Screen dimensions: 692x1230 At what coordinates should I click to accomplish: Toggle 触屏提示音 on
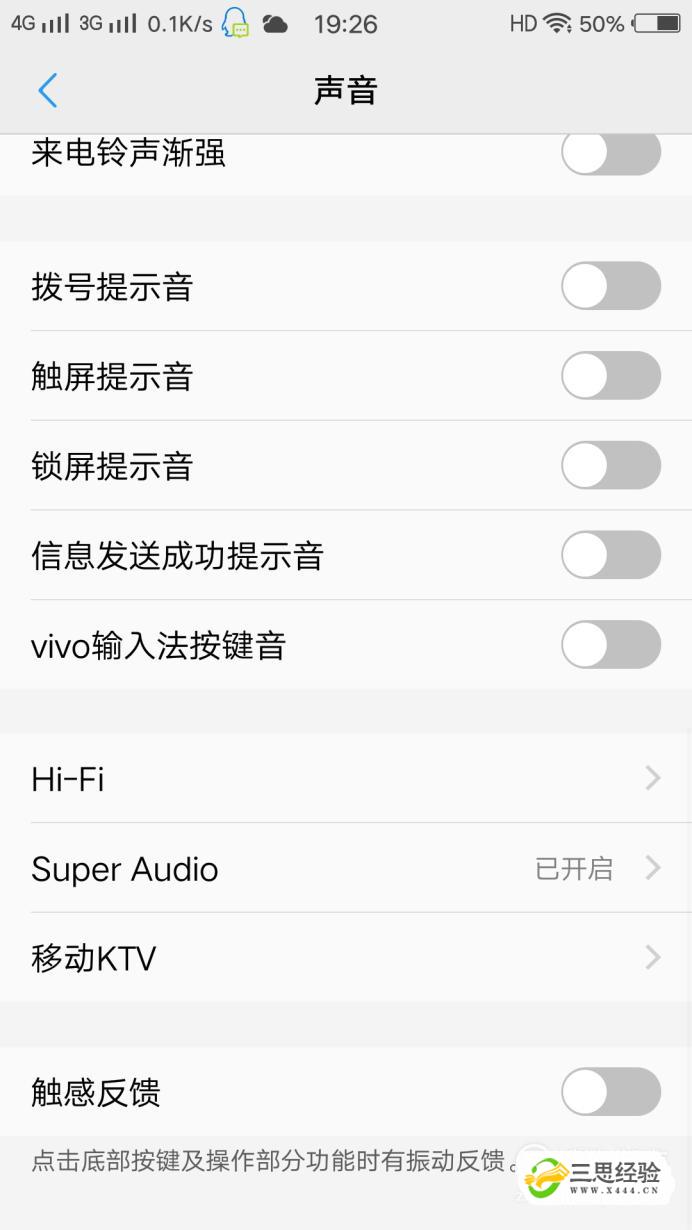(610, 377)
